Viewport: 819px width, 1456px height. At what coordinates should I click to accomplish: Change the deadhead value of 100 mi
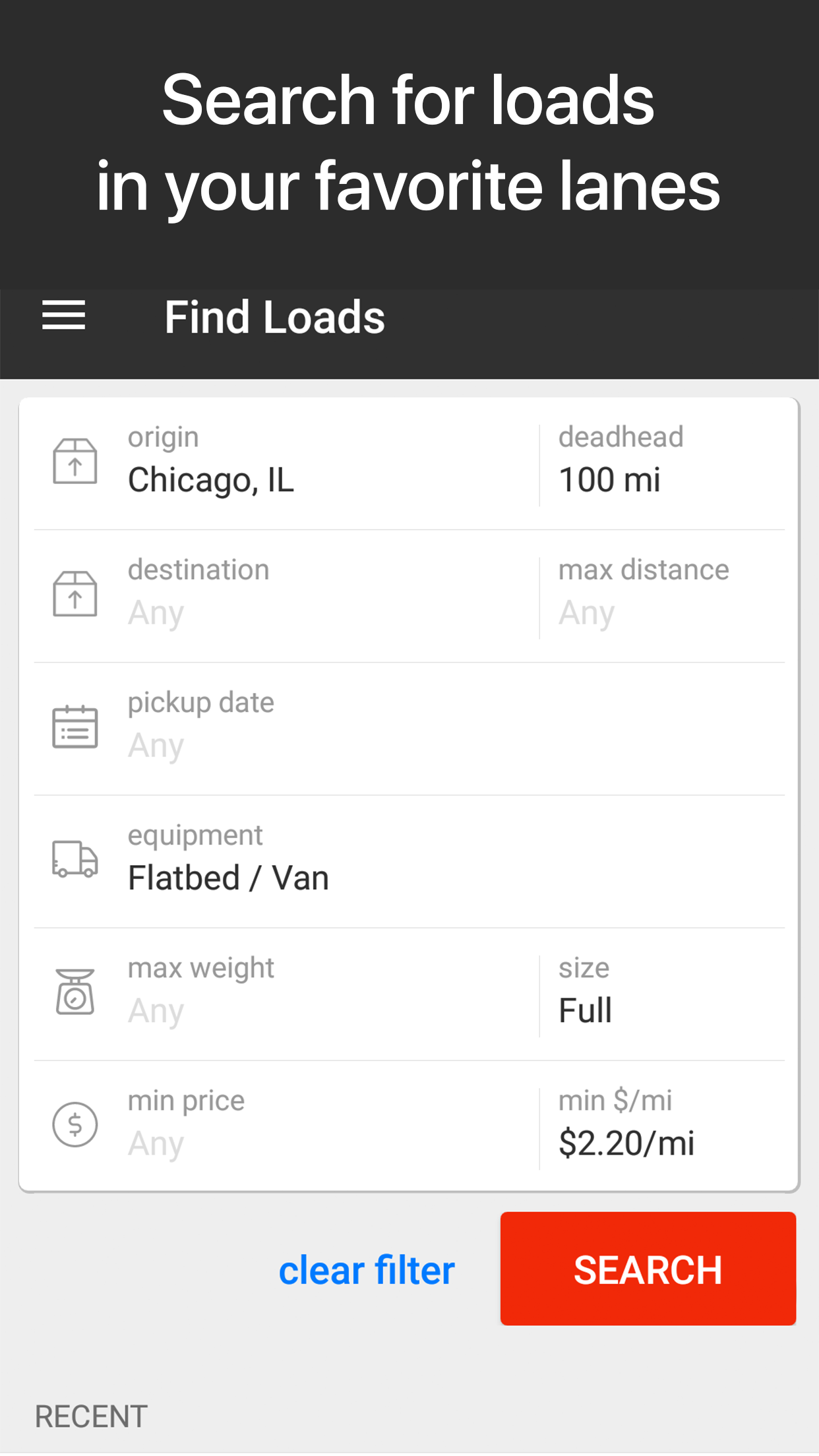663,463
